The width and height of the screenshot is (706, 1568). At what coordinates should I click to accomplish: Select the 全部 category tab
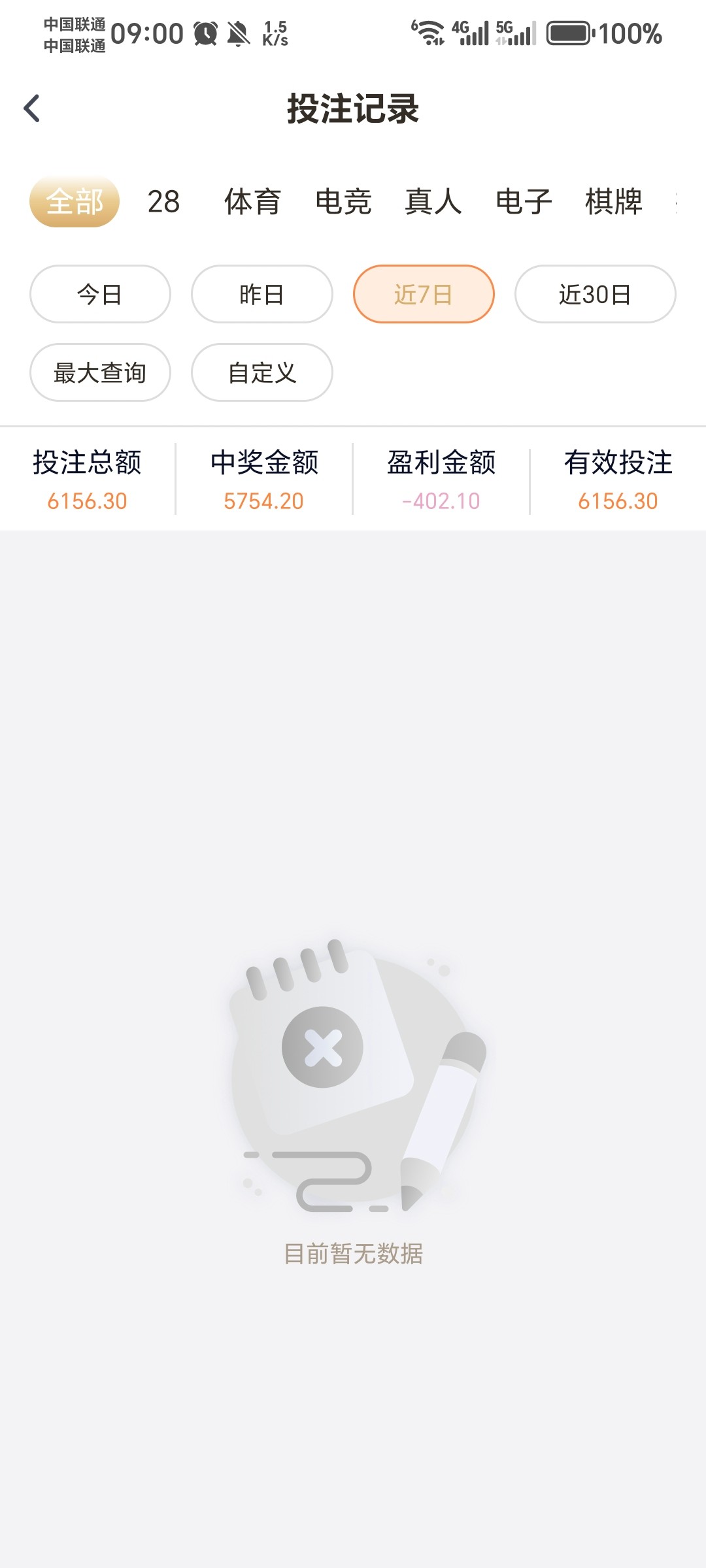tap(75, 201)
